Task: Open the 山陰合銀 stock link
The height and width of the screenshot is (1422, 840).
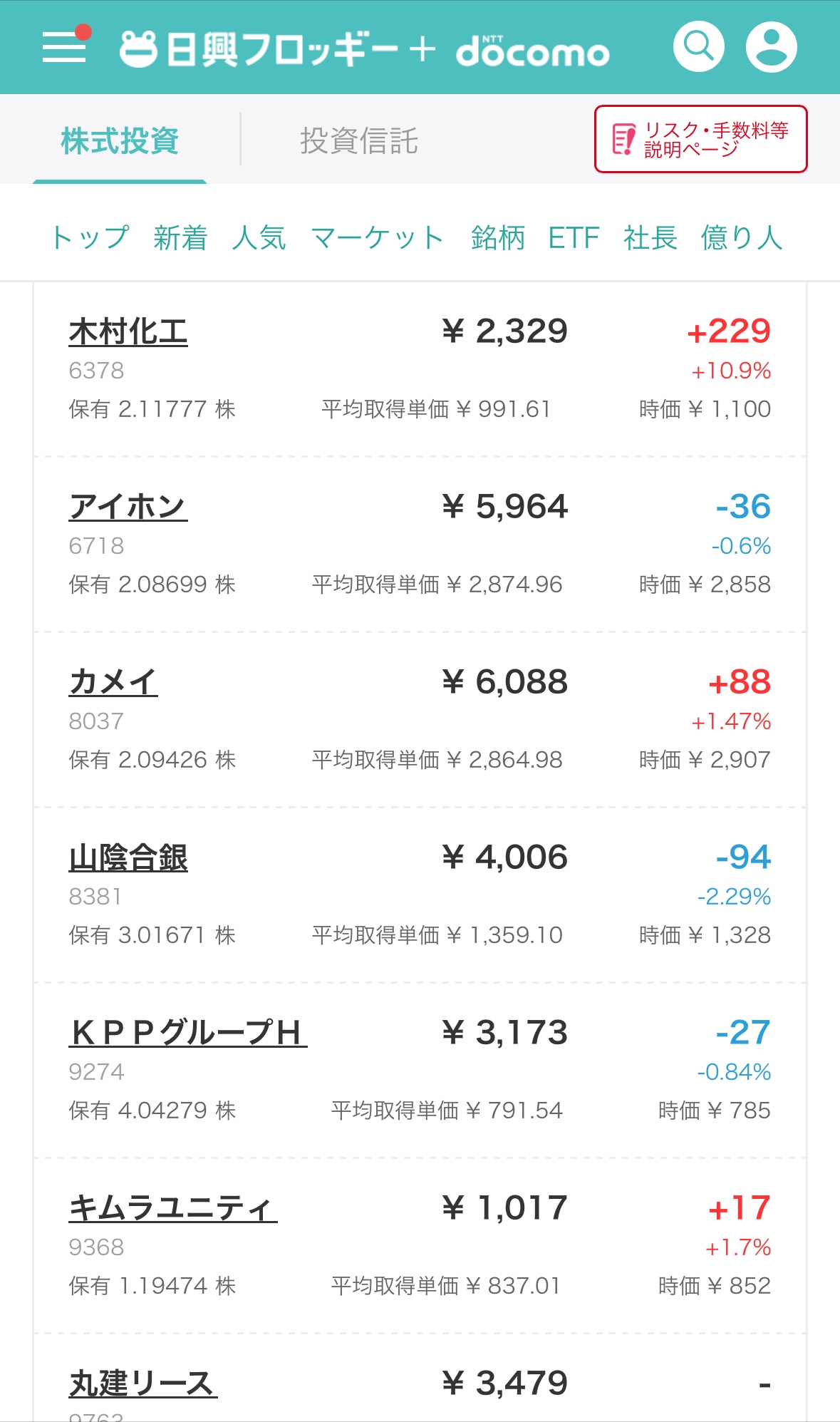Action: coord(128,857)
